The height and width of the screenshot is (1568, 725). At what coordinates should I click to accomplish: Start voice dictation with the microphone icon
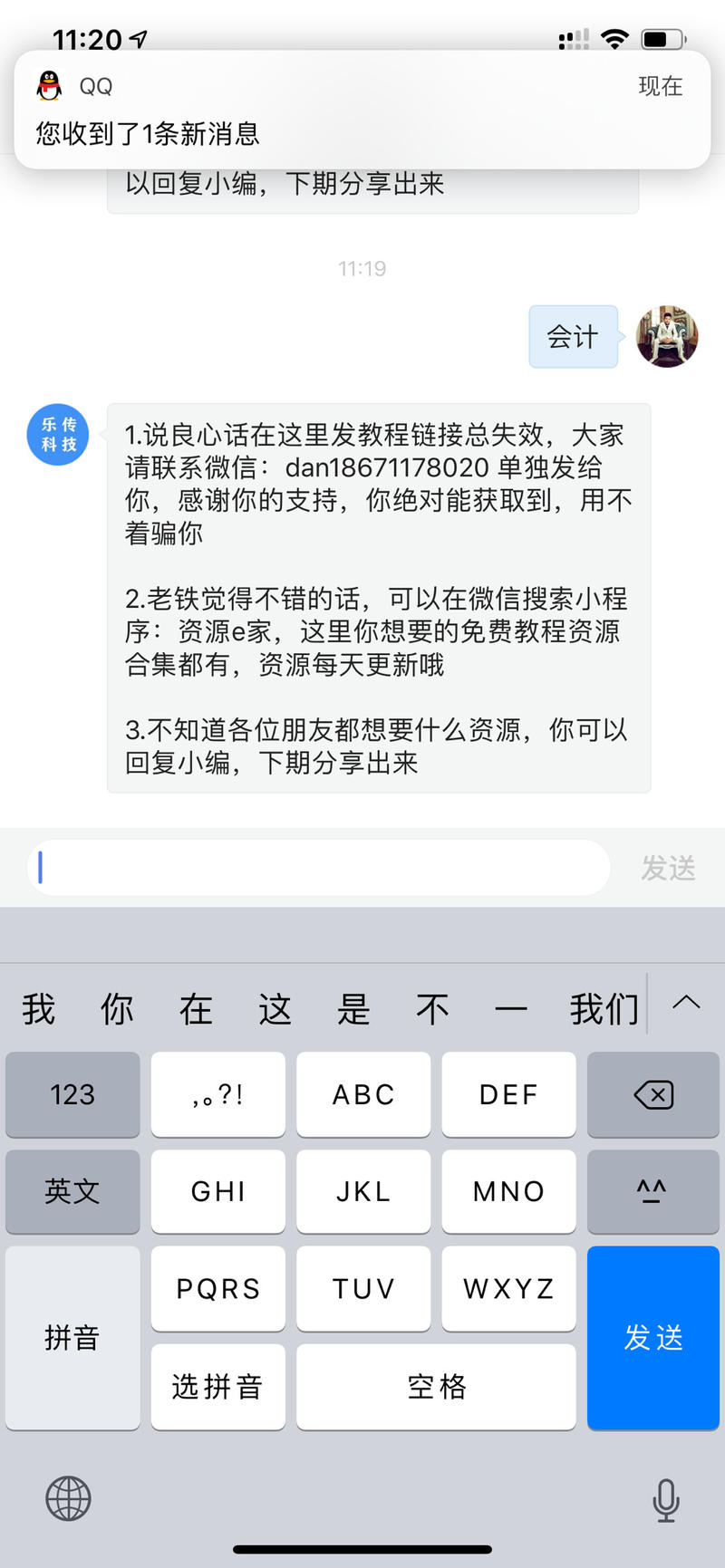pos(666,1499)
